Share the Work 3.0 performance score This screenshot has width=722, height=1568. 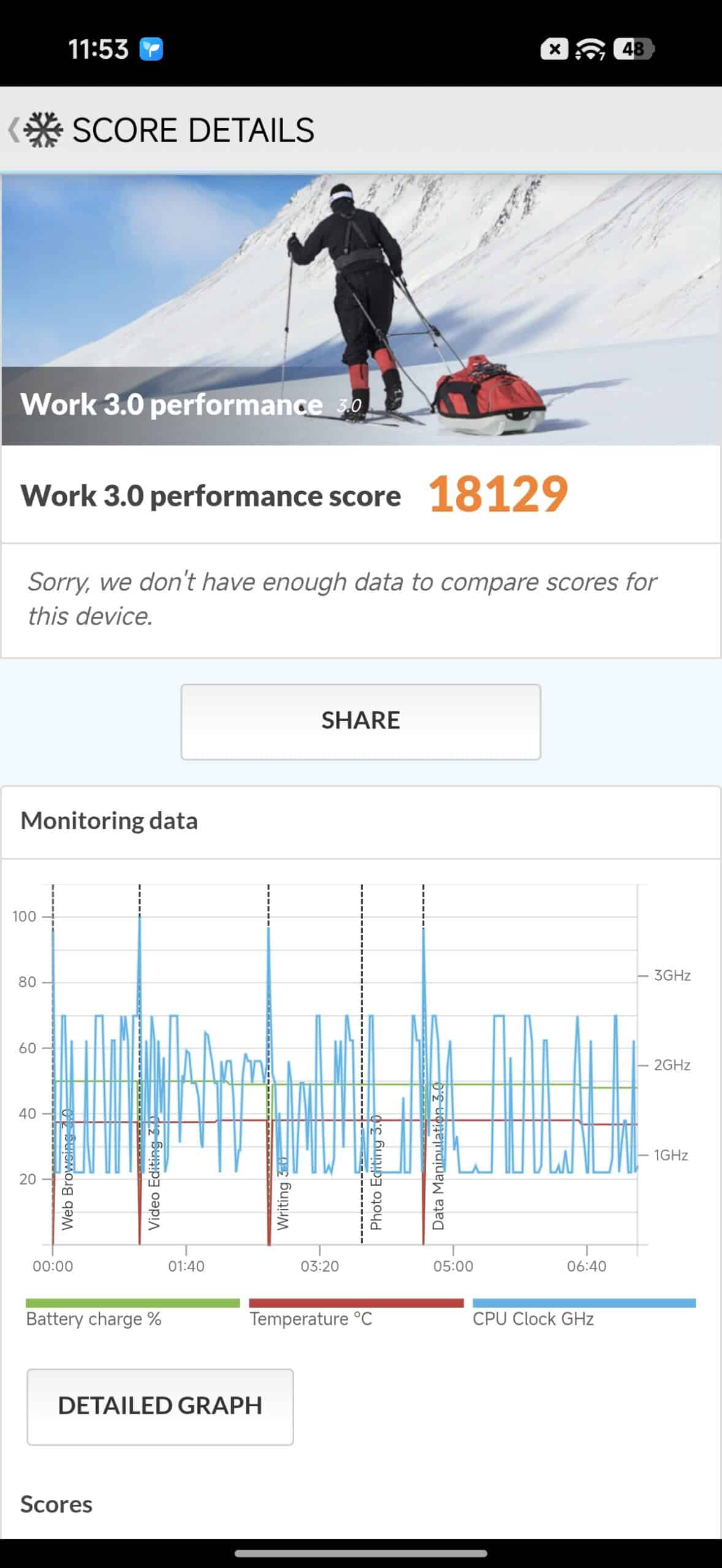[x=360, y=721]
